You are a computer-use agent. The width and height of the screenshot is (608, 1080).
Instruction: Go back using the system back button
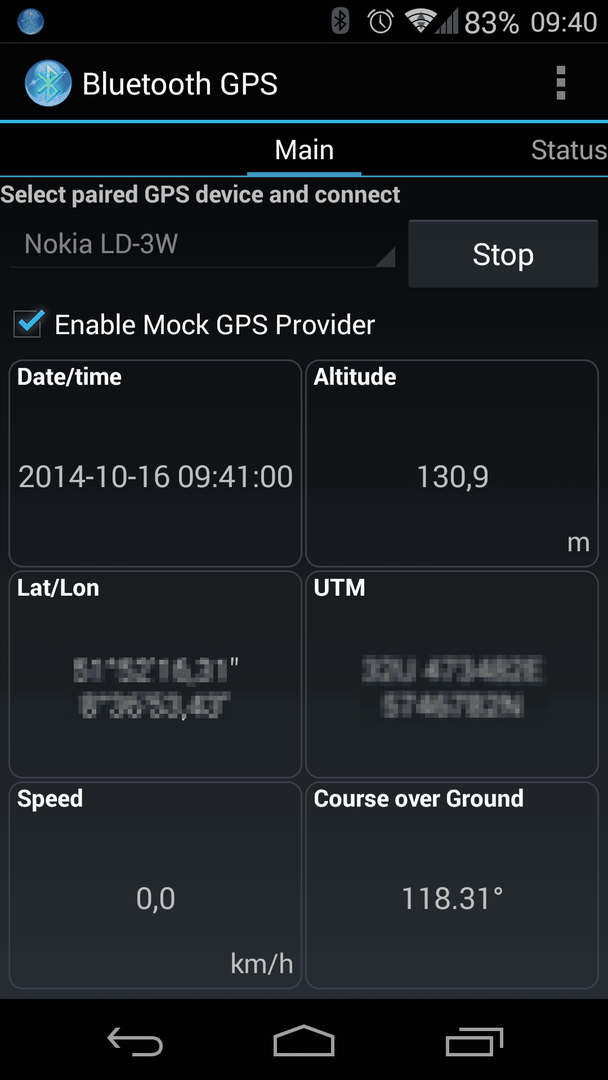135,1040
